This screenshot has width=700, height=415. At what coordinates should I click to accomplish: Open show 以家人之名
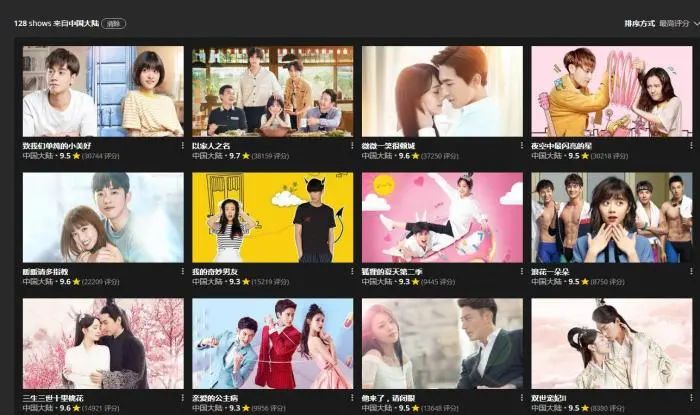(272, 91)
